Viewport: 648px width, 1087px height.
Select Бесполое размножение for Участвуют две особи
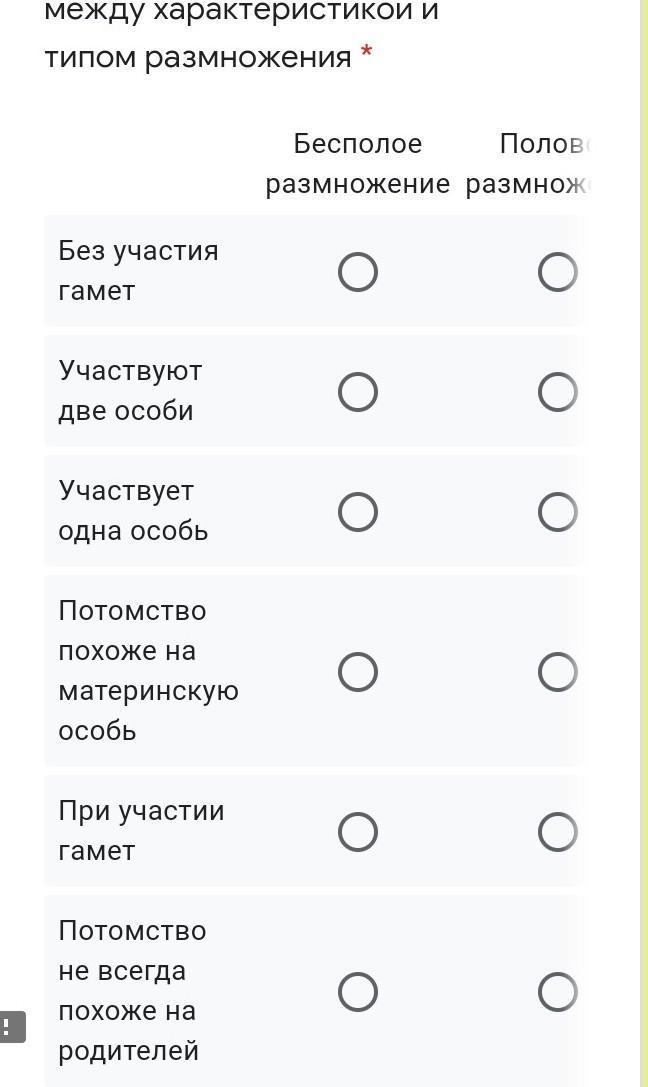pos(358,392)
